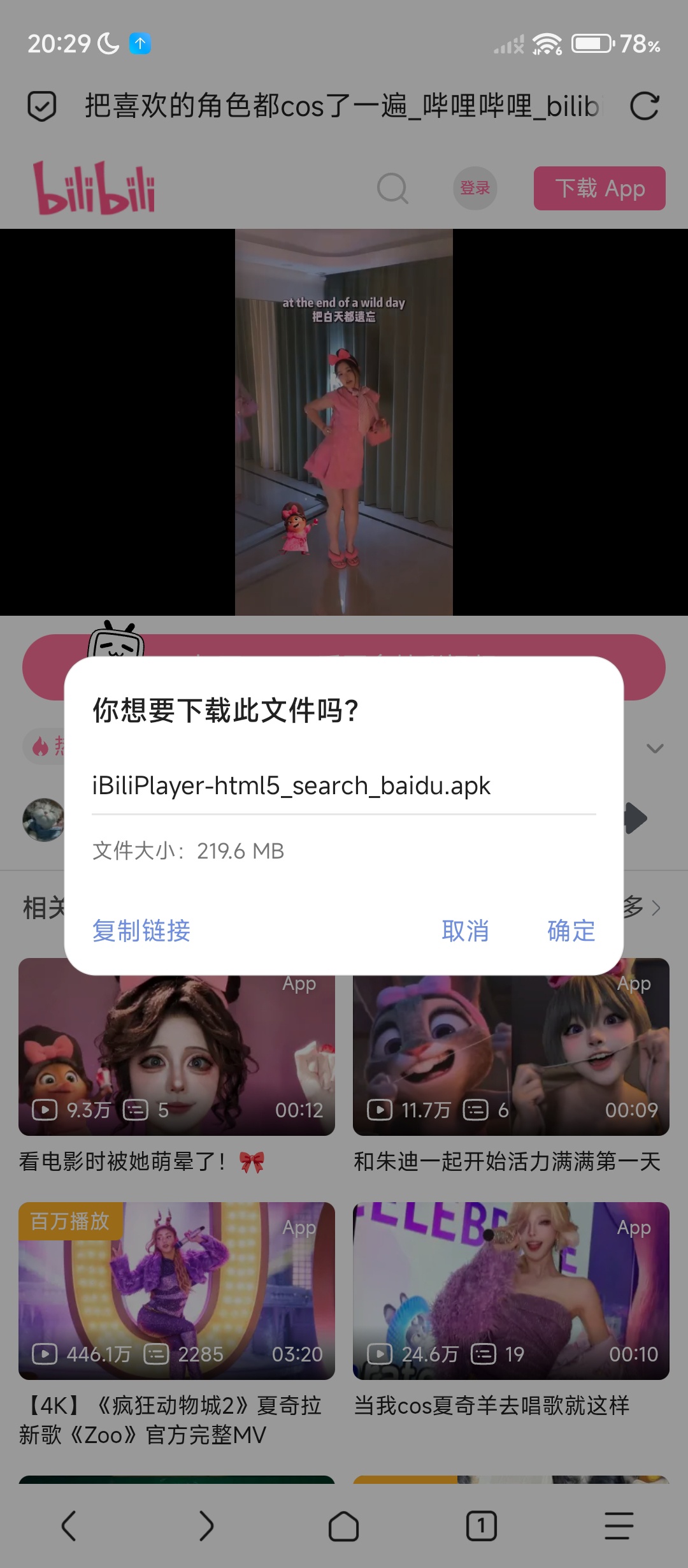688x1568 pixels.
Task: Open the address bar showing the bilibili title
Action: coord(343,106)
